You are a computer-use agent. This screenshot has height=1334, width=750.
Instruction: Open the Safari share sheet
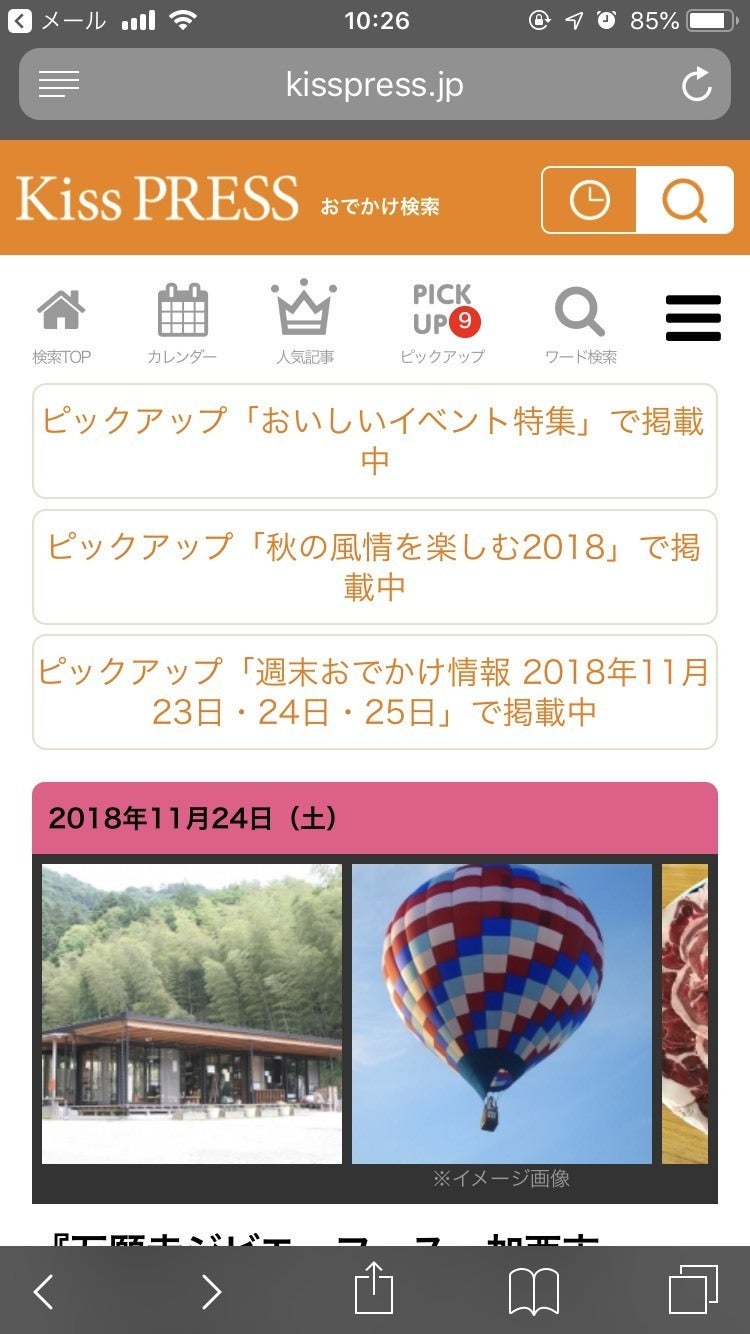click(x=374, y=1290)
